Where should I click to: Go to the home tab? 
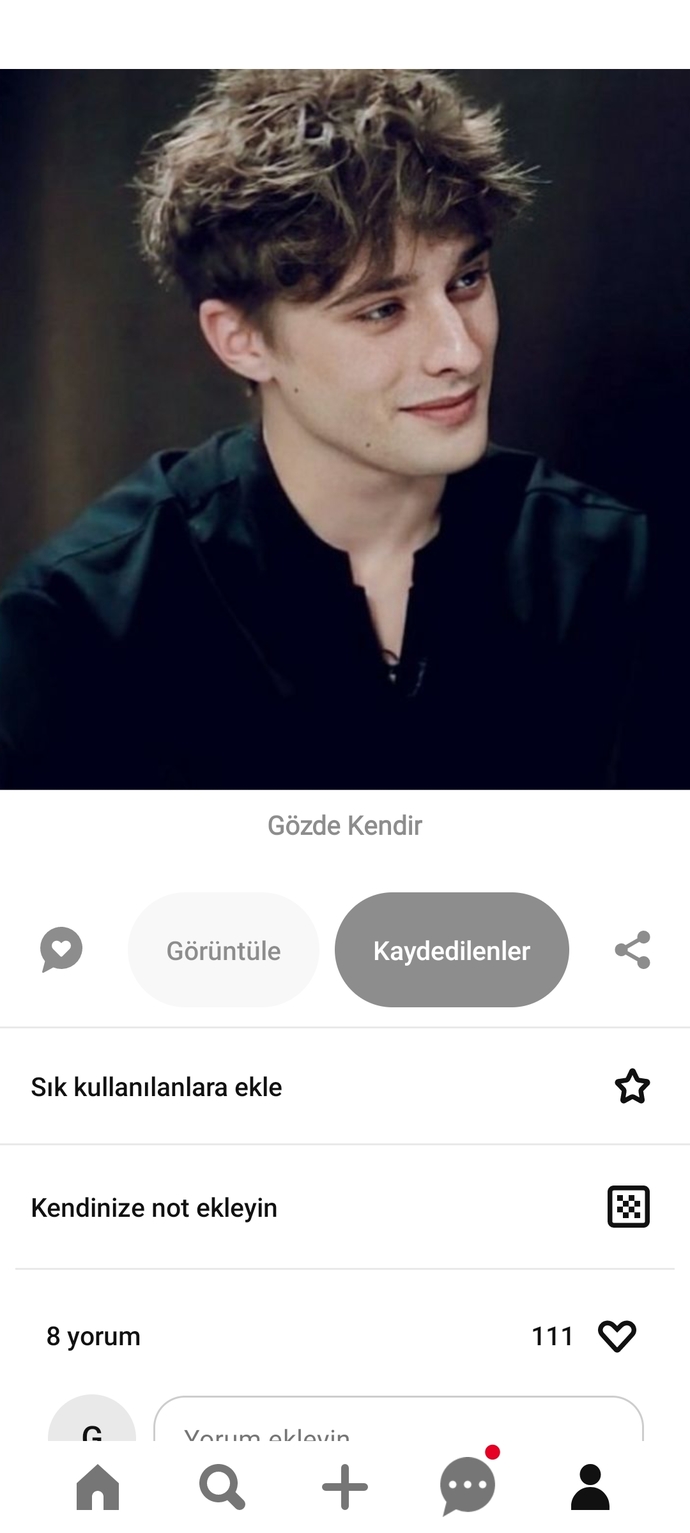pyautogui.click(x=98, y=1487)
